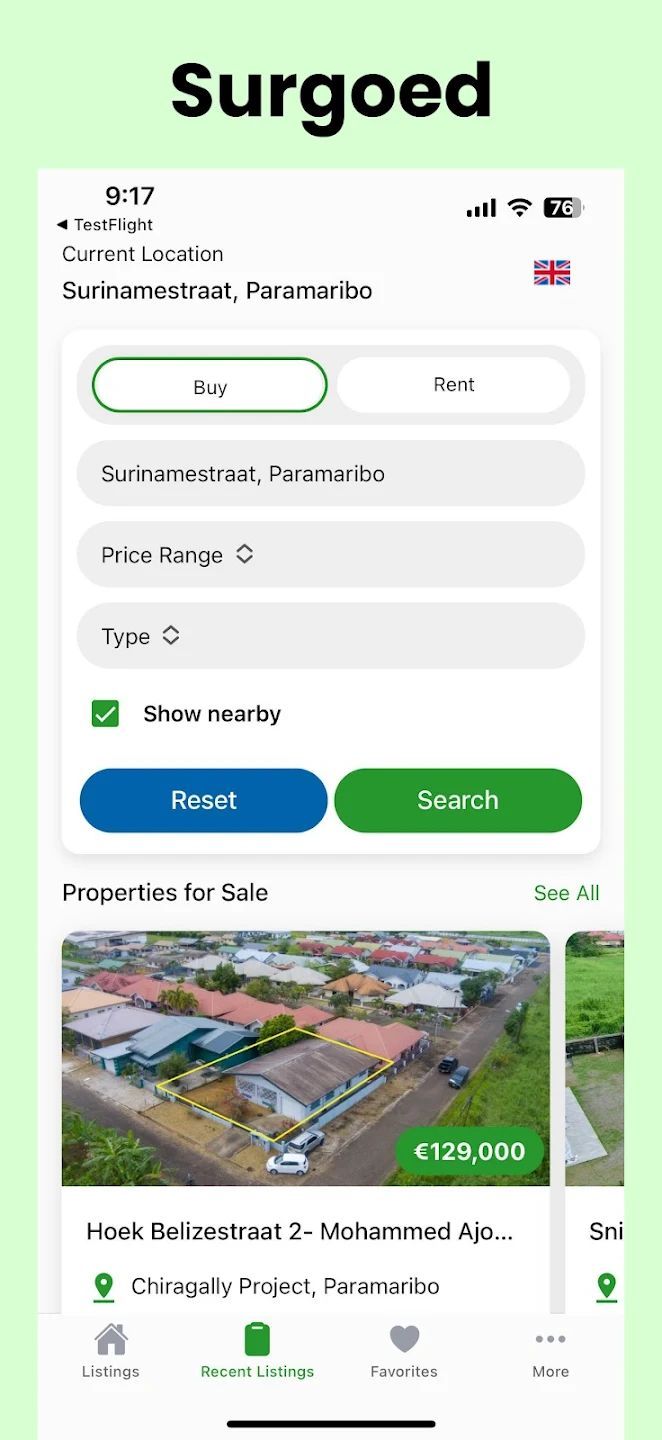662x1440 pixels.
Task: Open the Hoek Belizestraat 2 property card
Action: point(306,1120)
